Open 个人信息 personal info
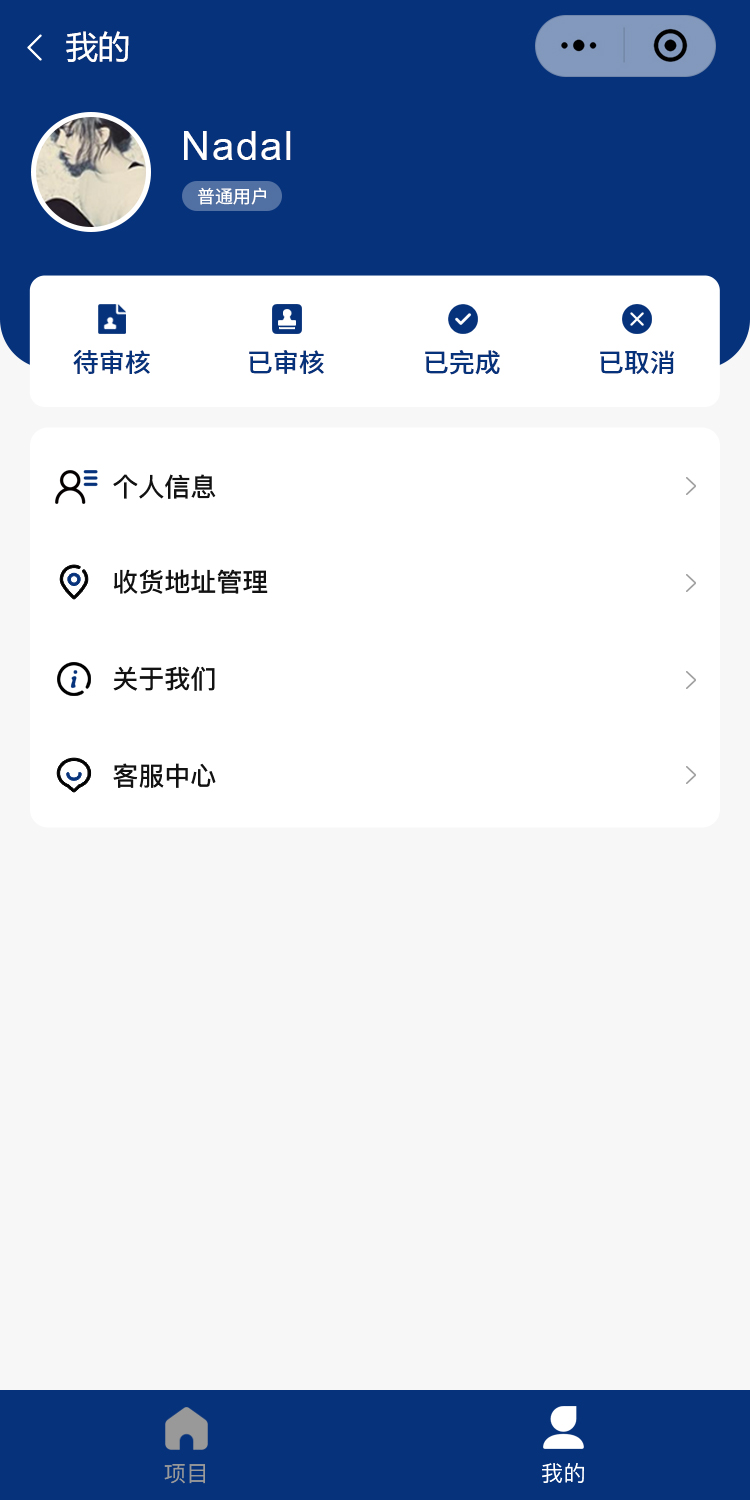The image size is (750, 1500). click(375, 487)
